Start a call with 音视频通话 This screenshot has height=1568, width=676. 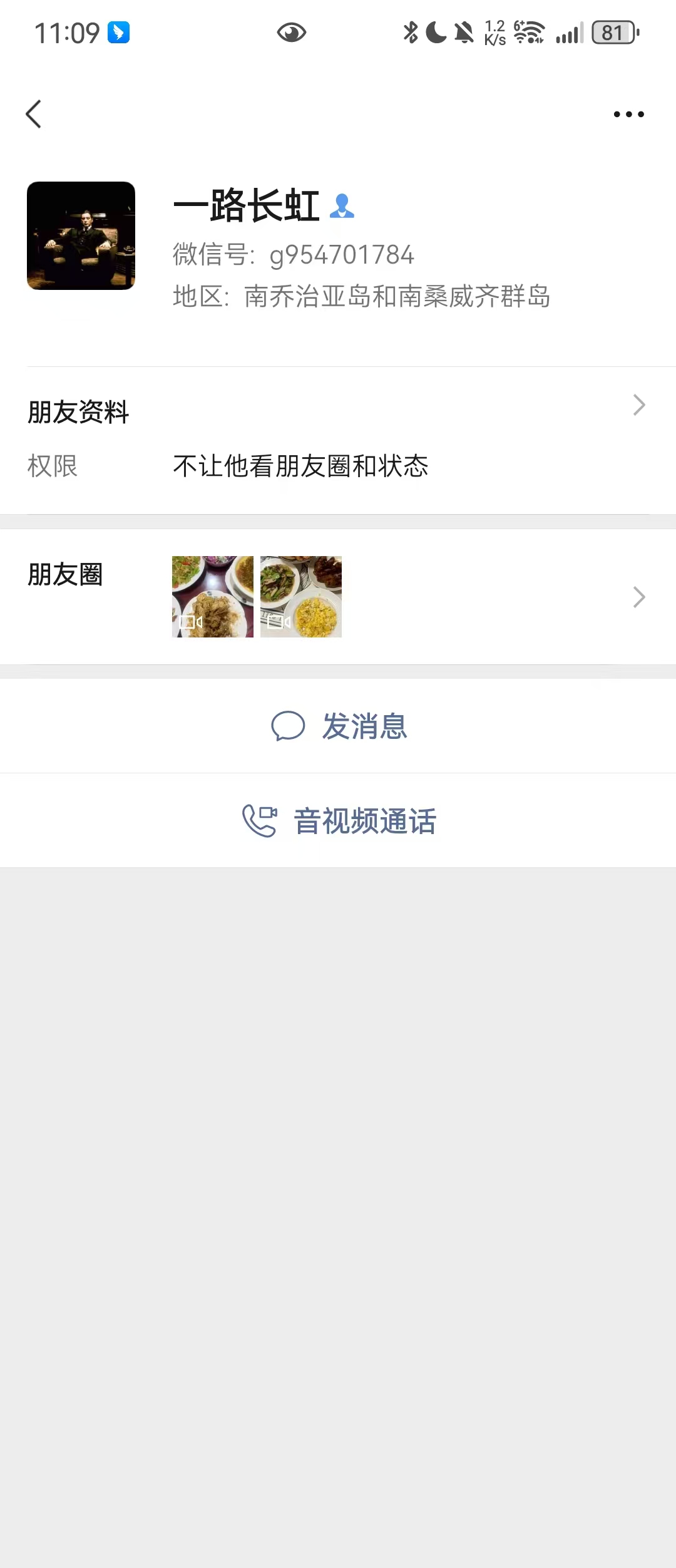339,821
